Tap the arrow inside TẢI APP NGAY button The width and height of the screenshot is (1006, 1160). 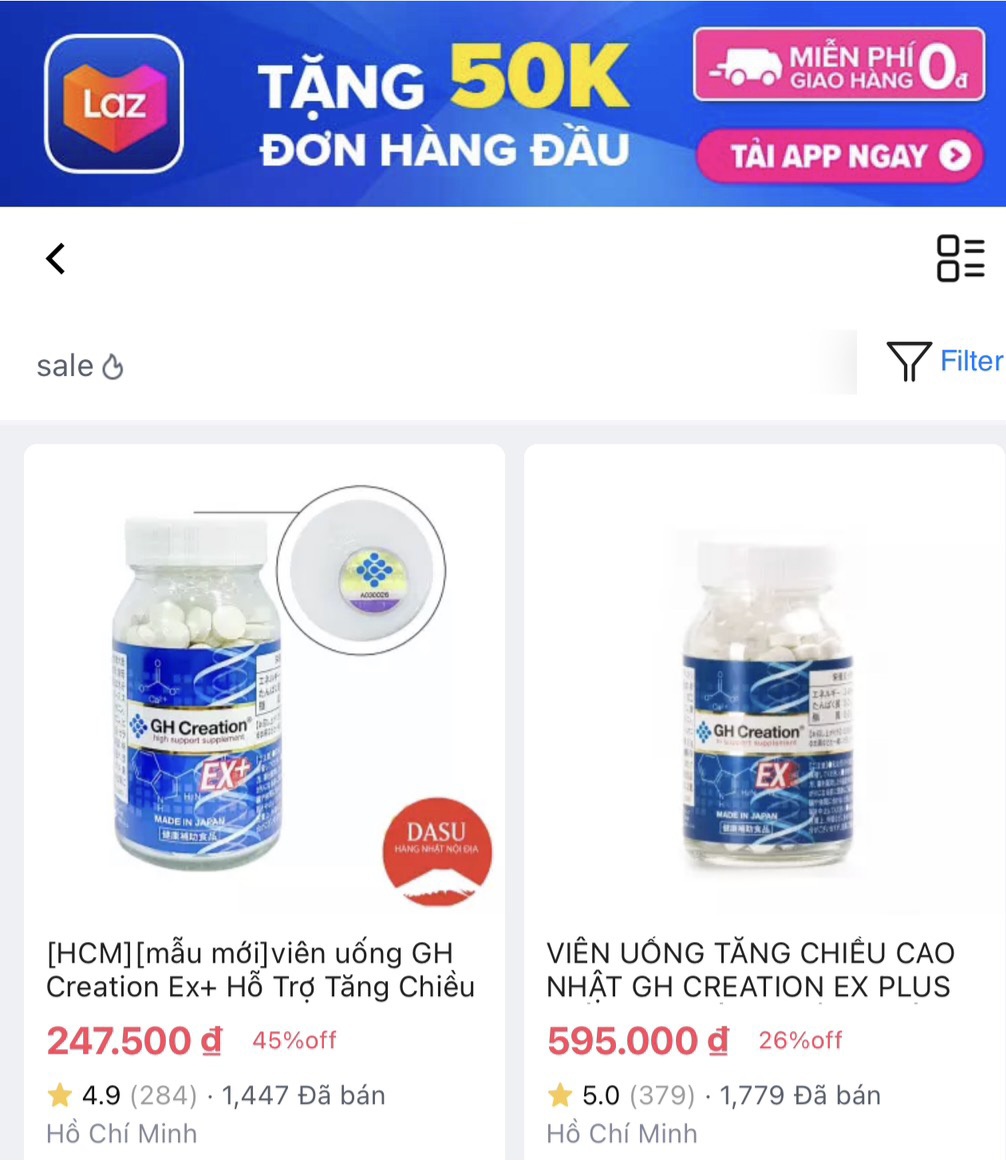[x=955, y=156]
